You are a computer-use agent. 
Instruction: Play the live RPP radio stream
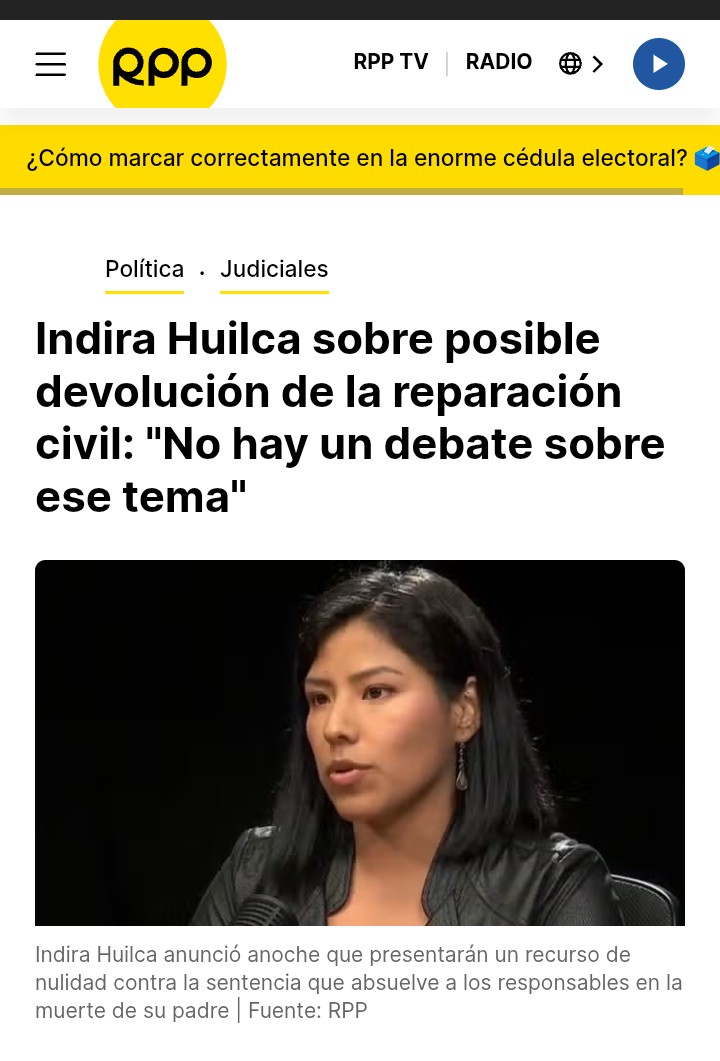point(658,64)
